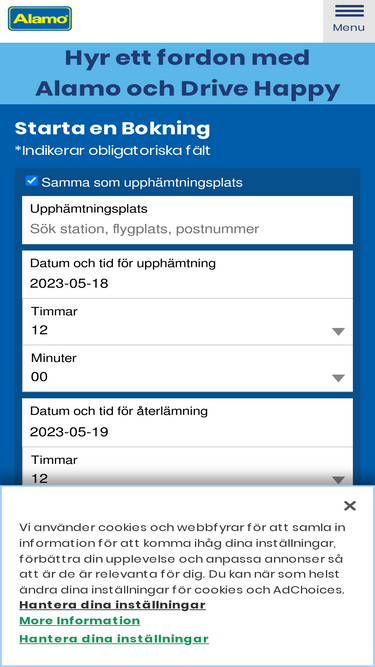Open the Menu hamburger button
375x667 pixels.
click(x=349, y=21)
